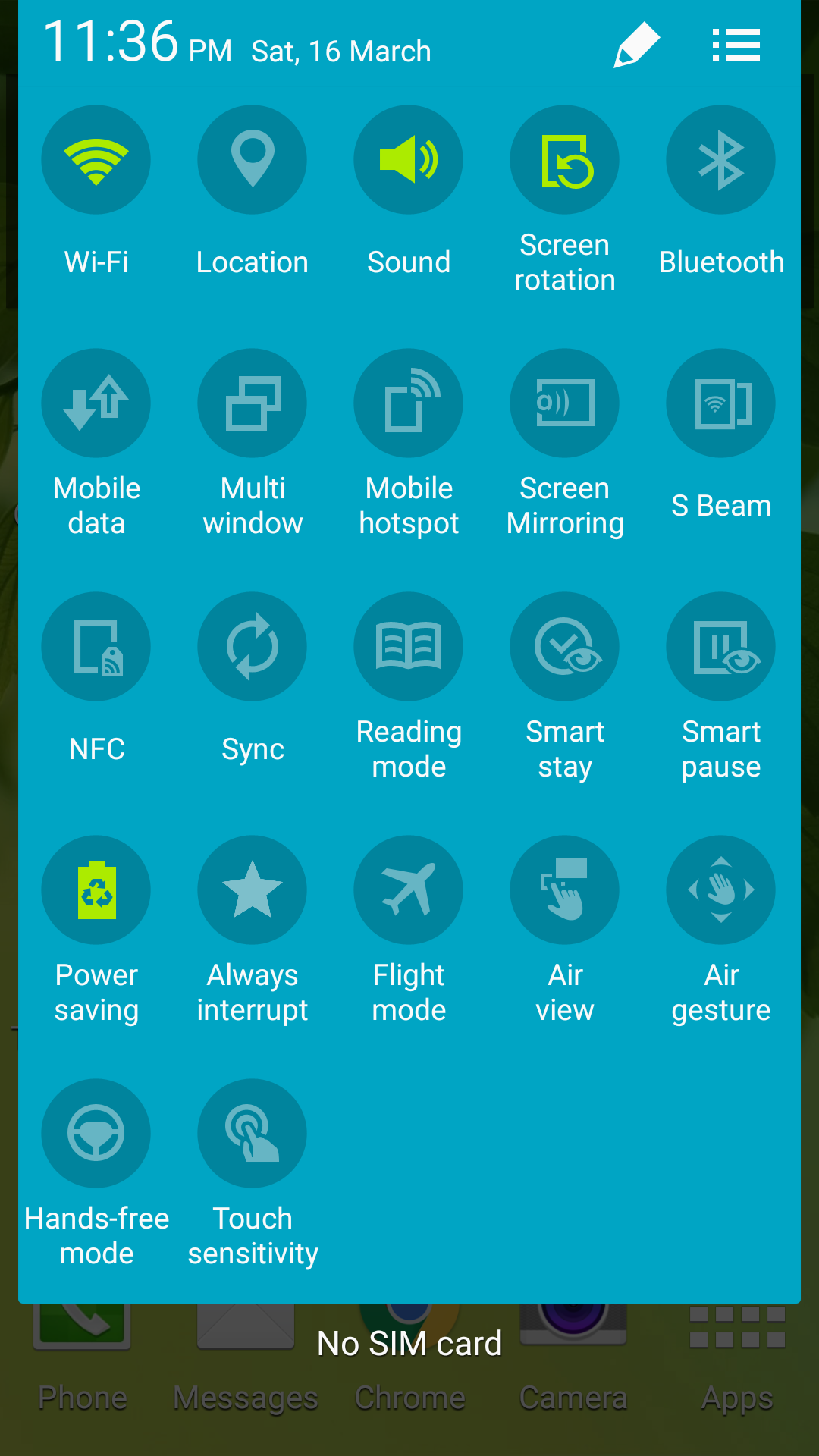Enable Mobile hotspot
The width and height of the screenshot is (819, 1456).
click(x=409, y=403)
